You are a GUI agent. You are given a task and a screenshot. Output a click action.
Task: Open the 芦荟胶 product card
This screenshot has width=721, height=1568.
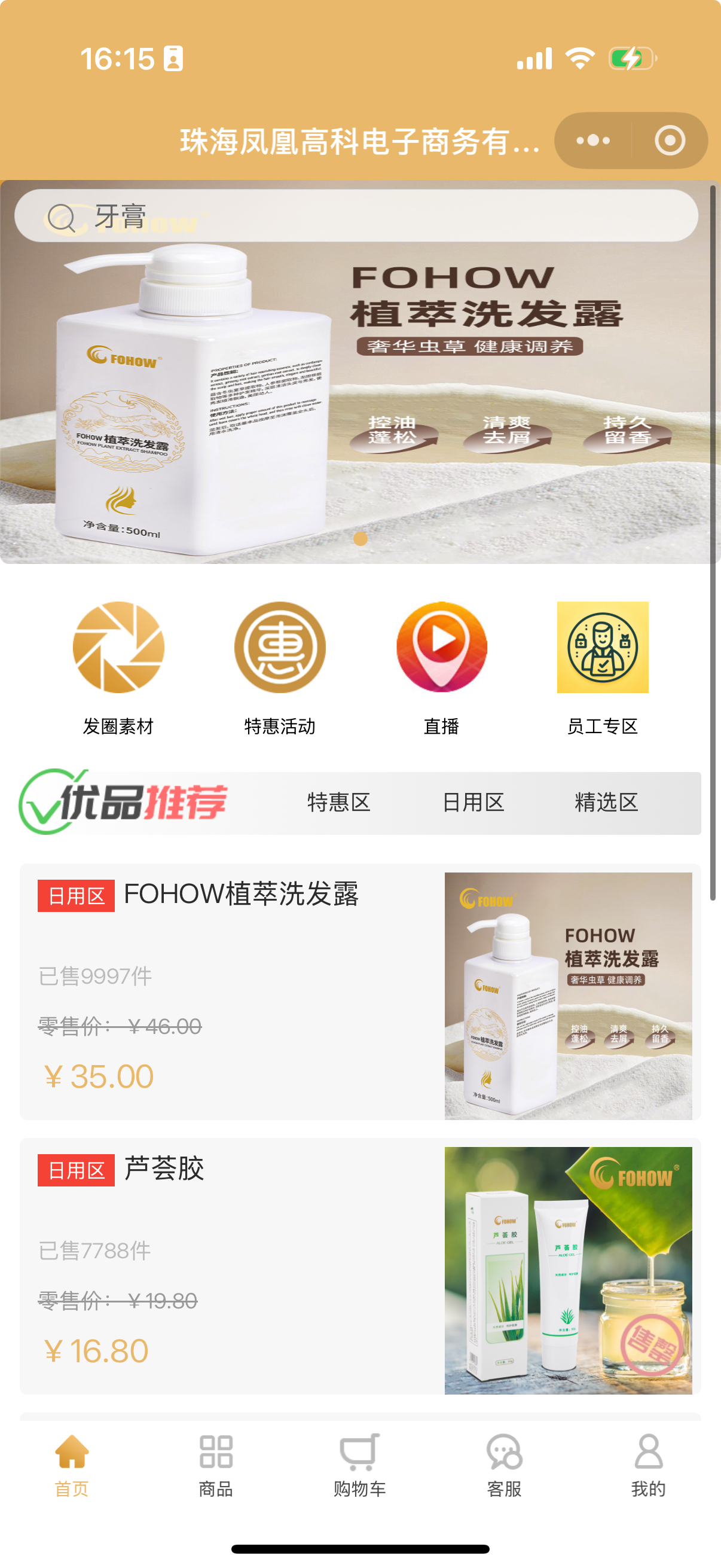(360, 1265)
